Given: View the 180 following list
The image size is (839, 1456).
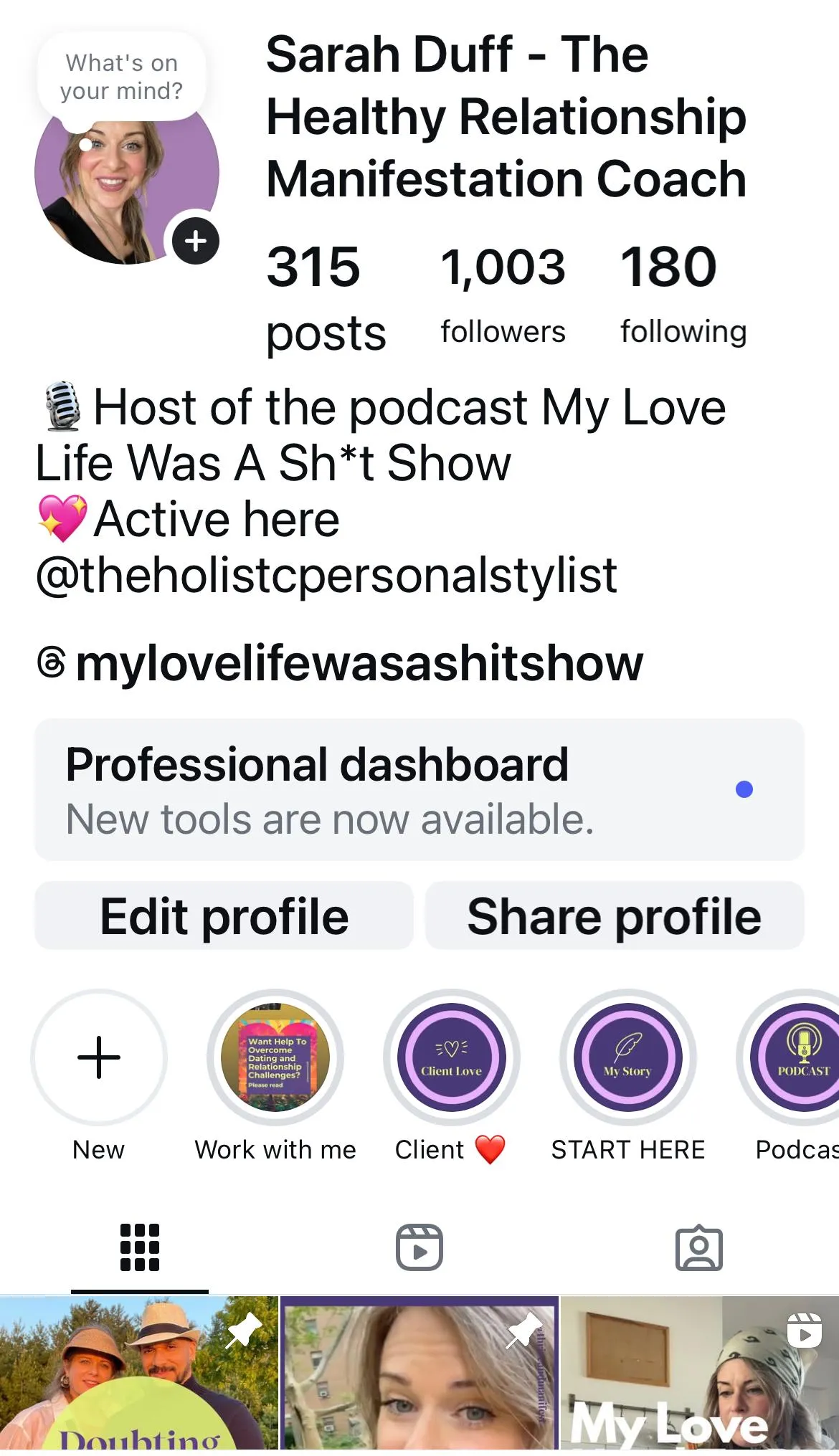Looking at the screenshot, I should point(683,295).
